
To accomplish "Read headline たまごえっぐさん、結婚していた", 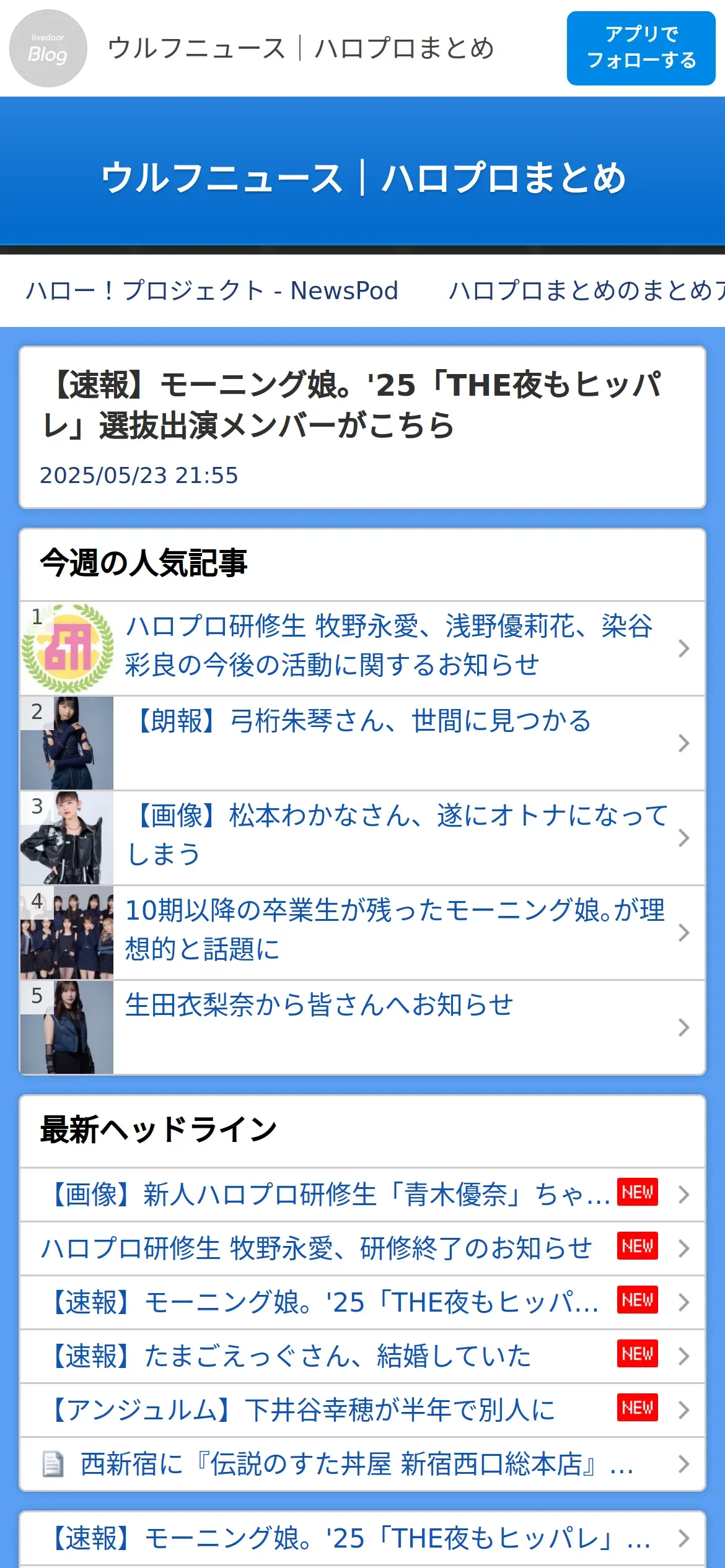I will click(362, 1356).
